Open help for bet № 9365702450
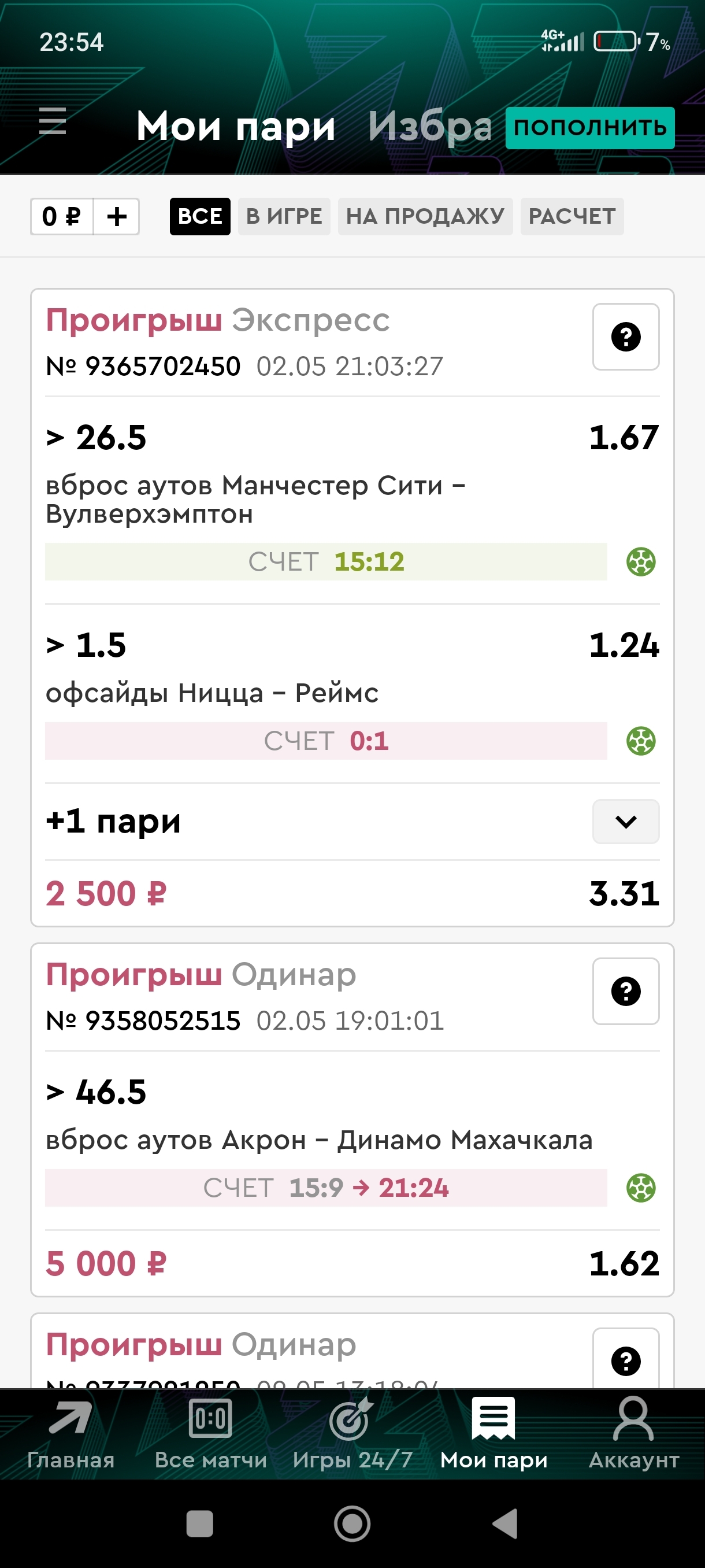The image size is (705, 1568). pos(626,336)
